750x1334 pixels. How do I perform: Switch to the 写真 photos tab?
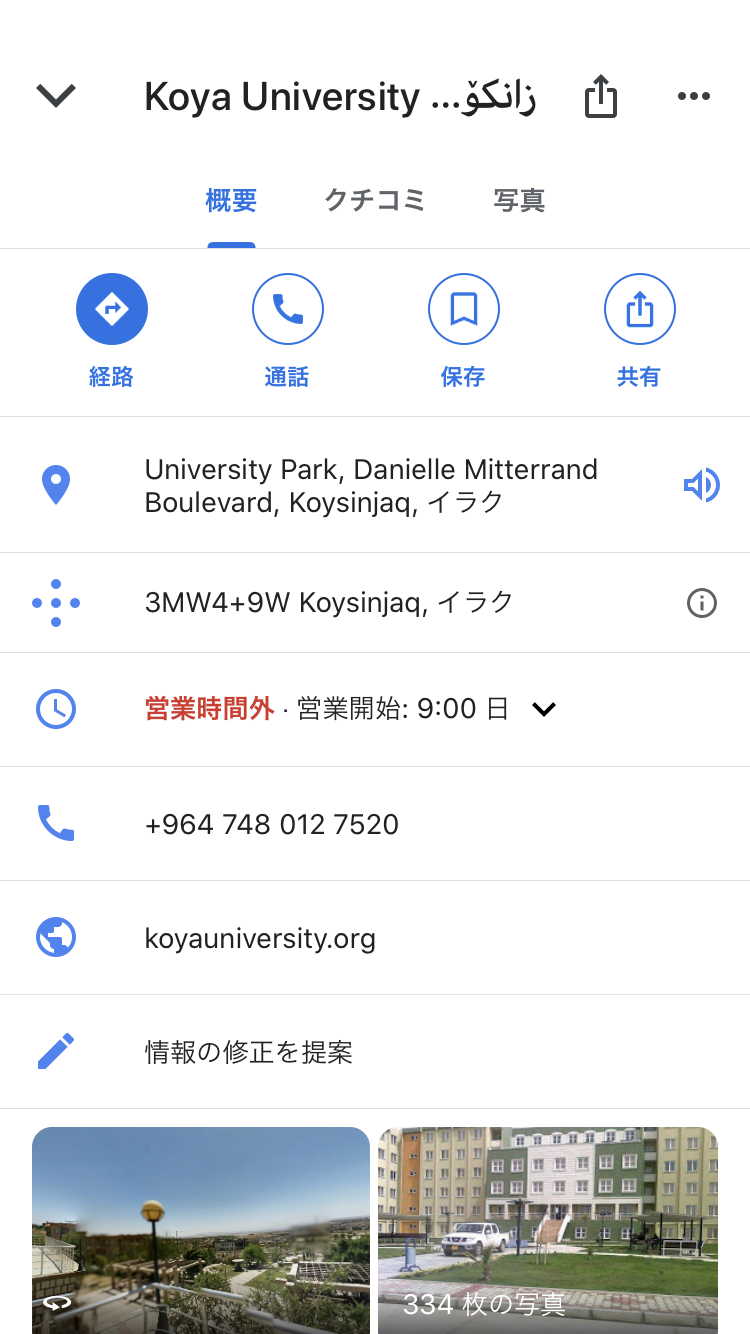(519, 201)
